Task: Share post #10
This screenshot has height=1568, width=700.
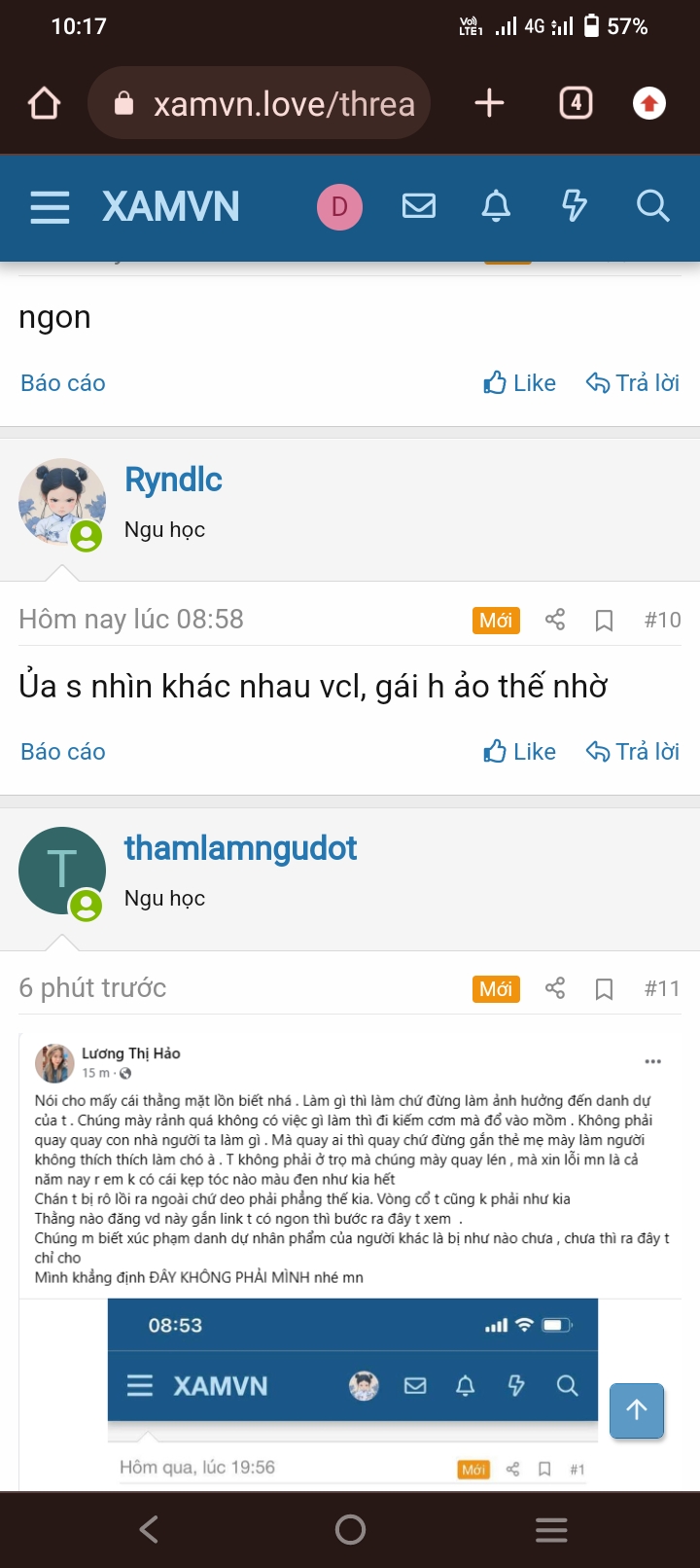Action: coord(555,620)
